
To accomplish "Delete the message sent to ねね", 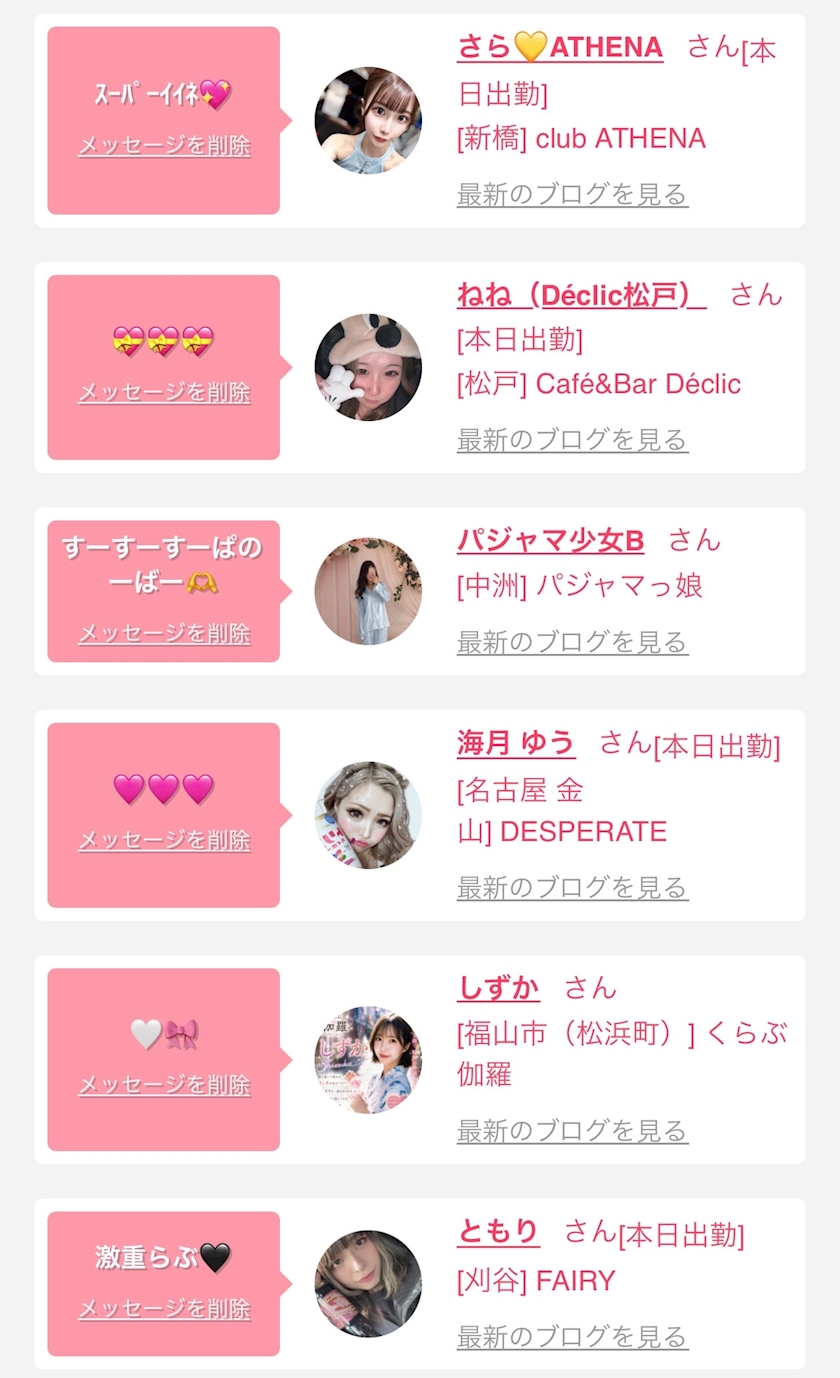I will point(164,392).
